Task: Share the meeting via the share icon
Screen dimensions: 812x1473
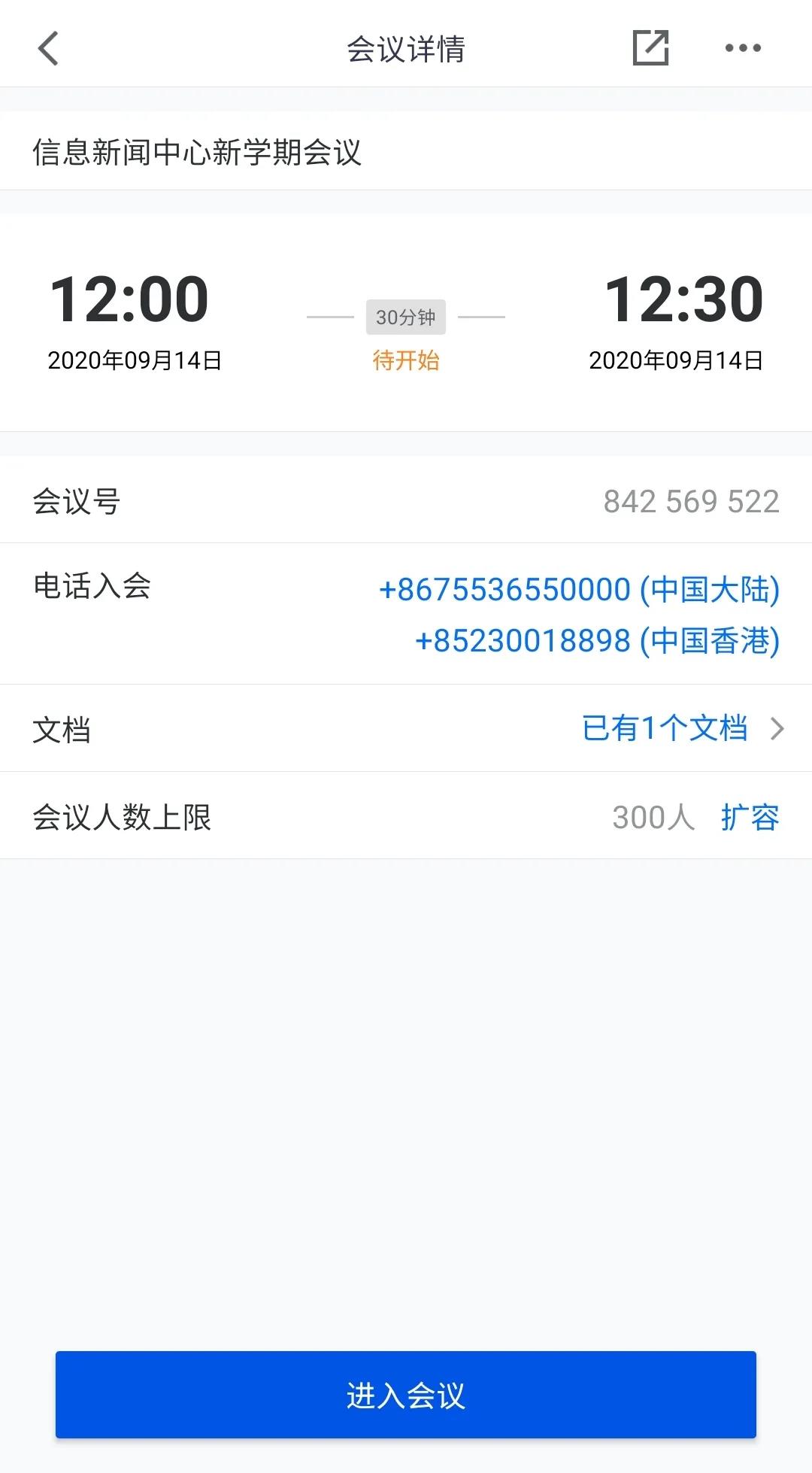Action: [x=650, y=48]
